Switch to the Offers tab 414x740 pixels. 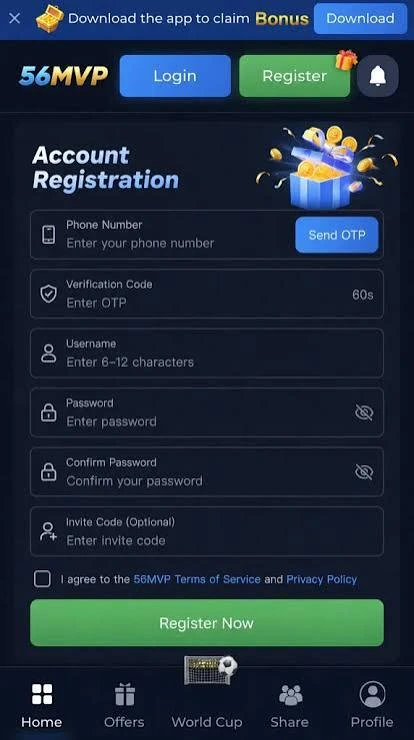tap(124, 705)
